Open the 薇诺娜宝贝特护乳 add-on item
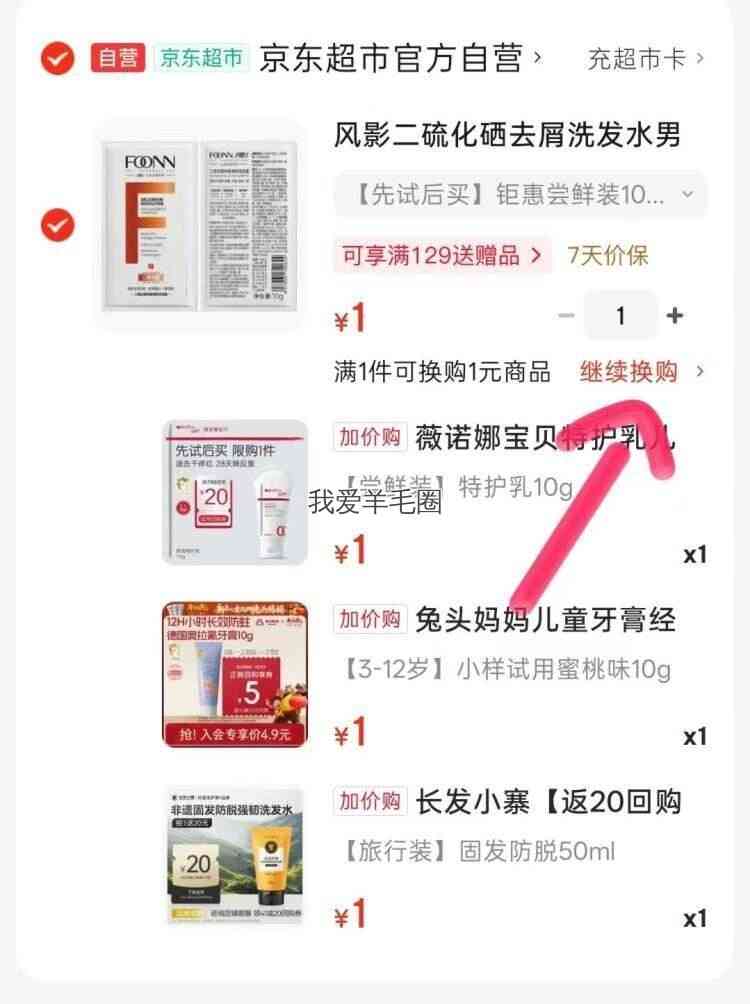This screenshot has width=750, height=1004. (435, 492)
